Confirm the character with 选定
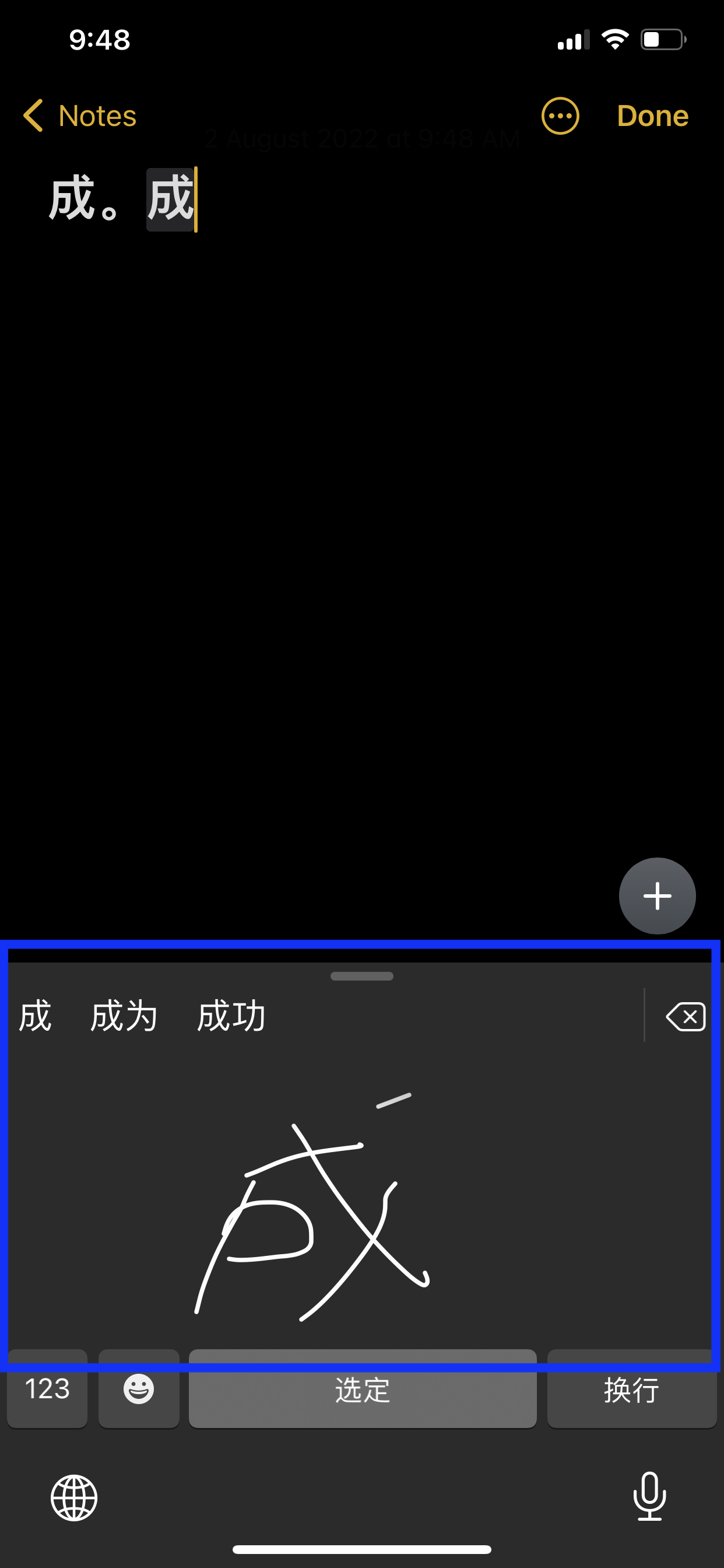The width and height of the screenshot is (724, 1568). coord(363,1388)
